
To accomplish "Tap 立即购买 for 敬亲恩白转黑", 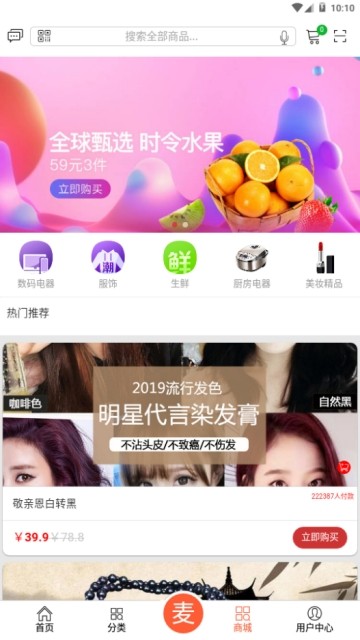I will coord(320,537).
